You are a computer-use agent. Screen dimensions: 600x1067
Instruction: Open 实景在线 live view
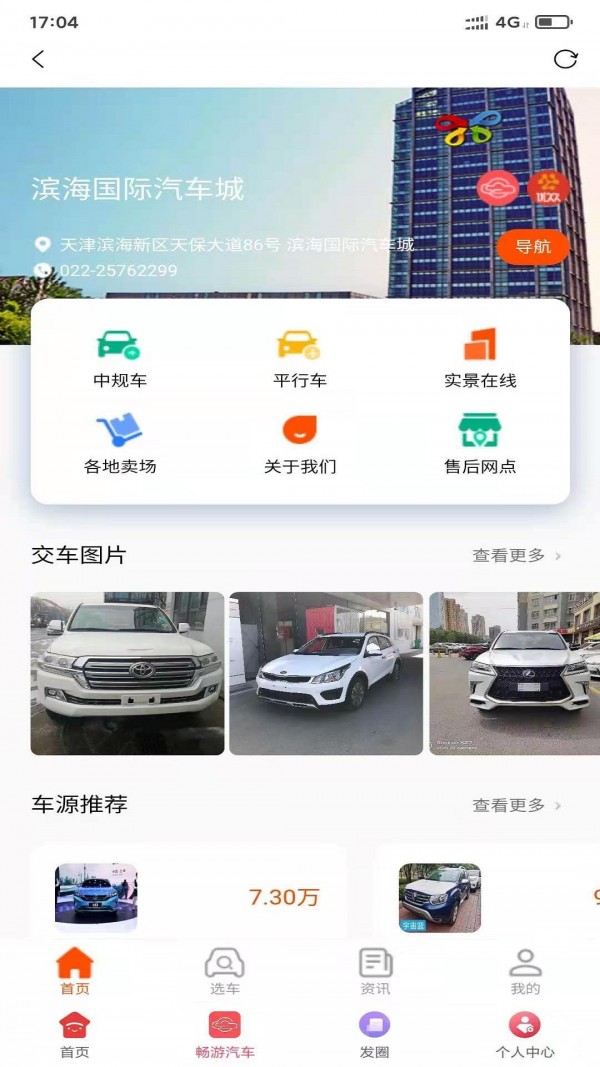[x=480, y=358]
